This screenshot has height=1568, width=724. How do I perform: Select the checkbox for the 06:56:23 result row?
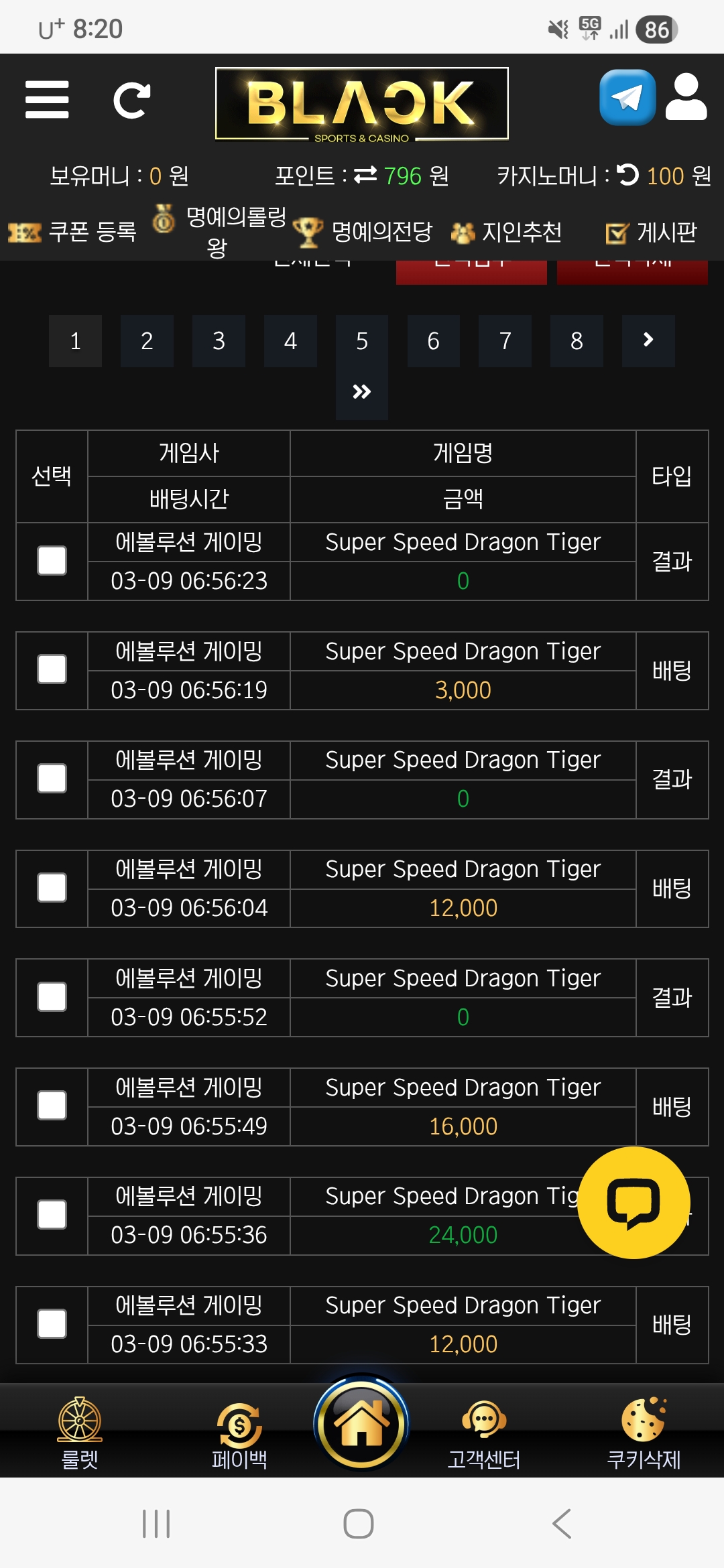(x=51, y=562)
